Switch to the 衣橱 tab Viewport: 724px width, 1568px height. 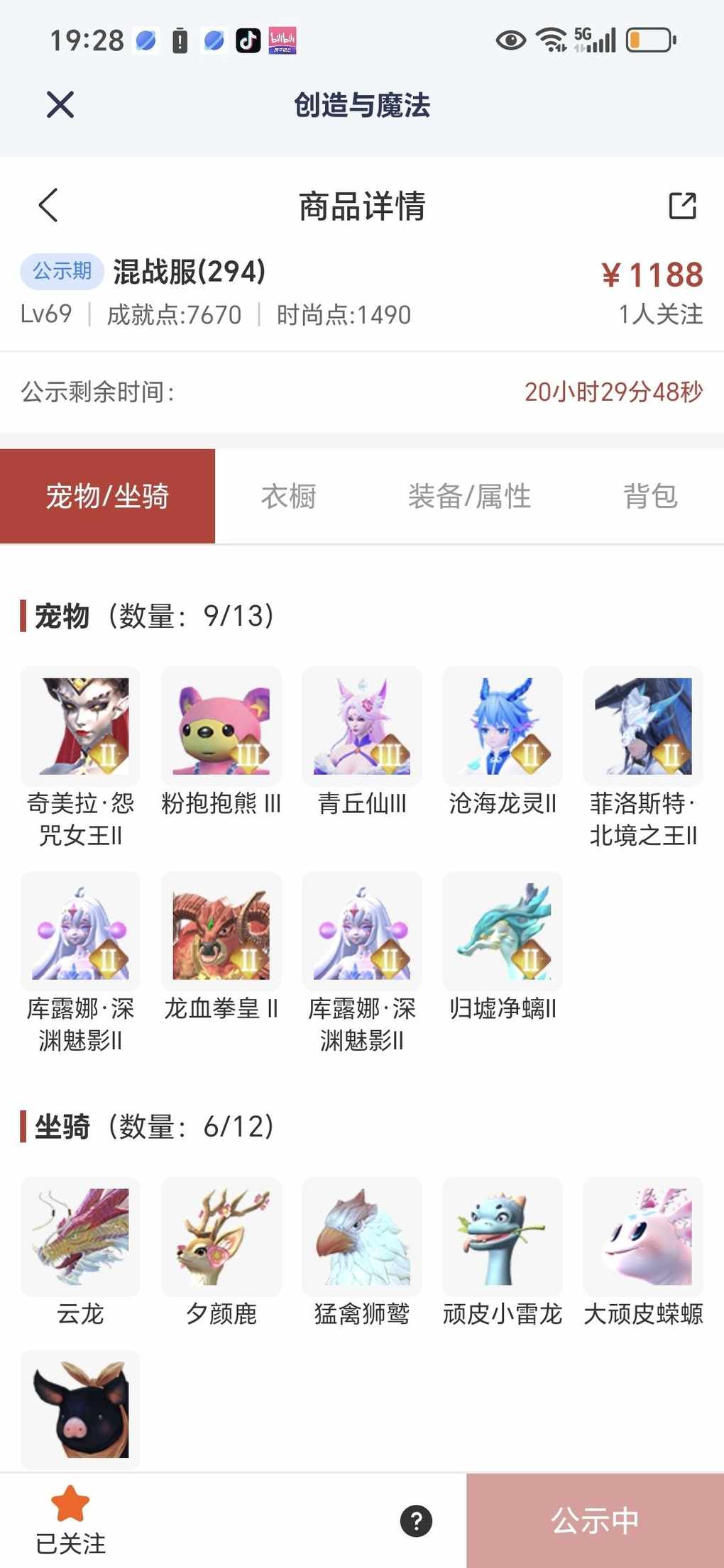point(288,497)
